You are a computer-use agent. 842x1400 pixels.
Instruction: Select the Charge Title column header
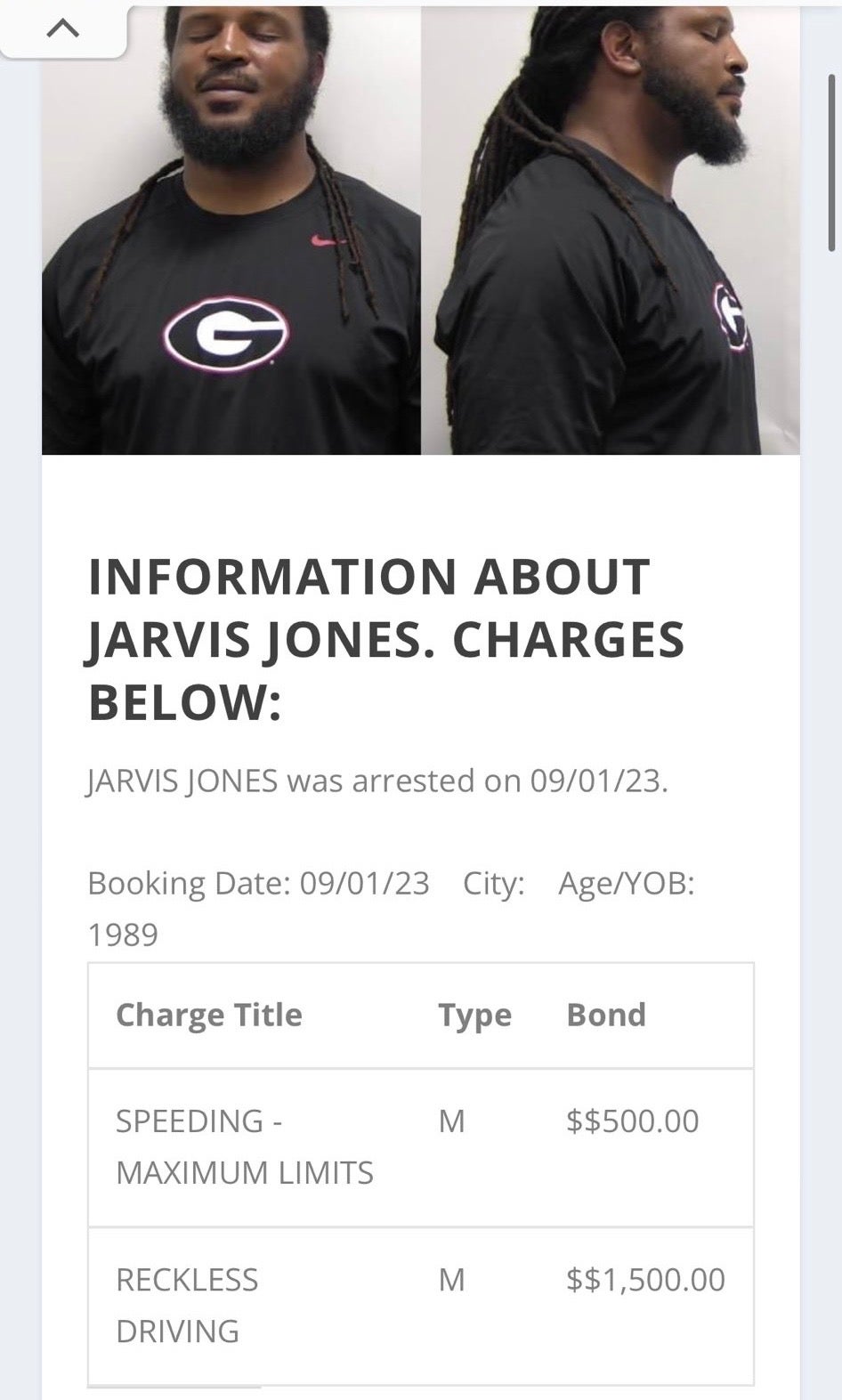tap(209, 1014)
